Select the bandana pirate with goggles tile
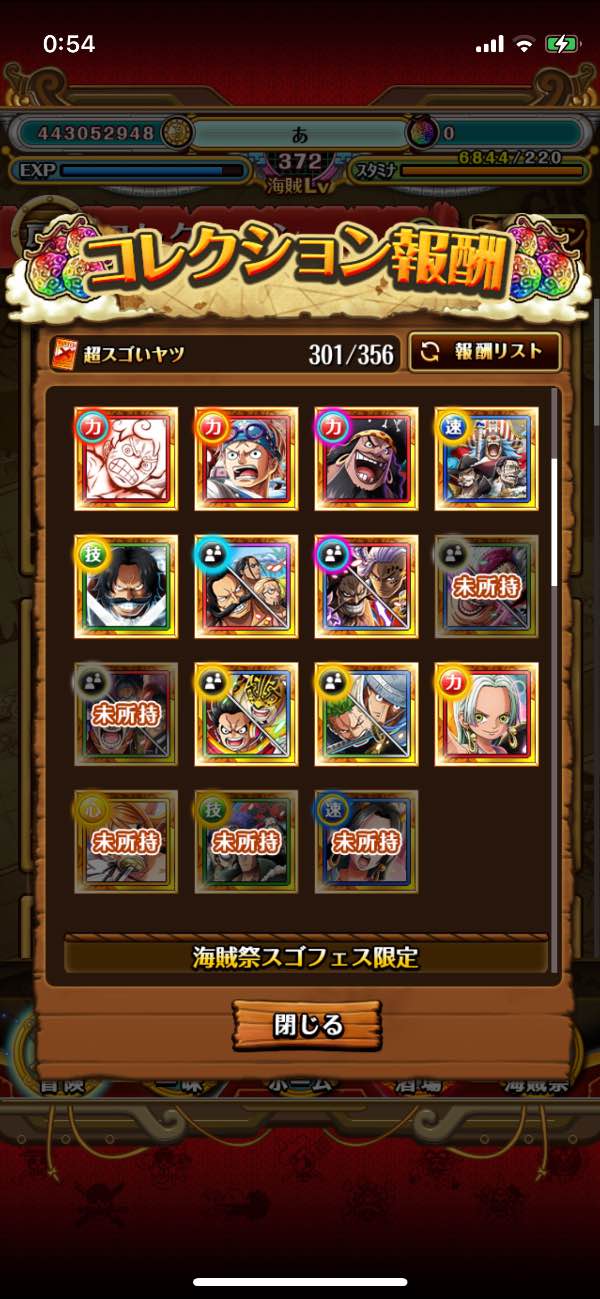 pos(246,458)
